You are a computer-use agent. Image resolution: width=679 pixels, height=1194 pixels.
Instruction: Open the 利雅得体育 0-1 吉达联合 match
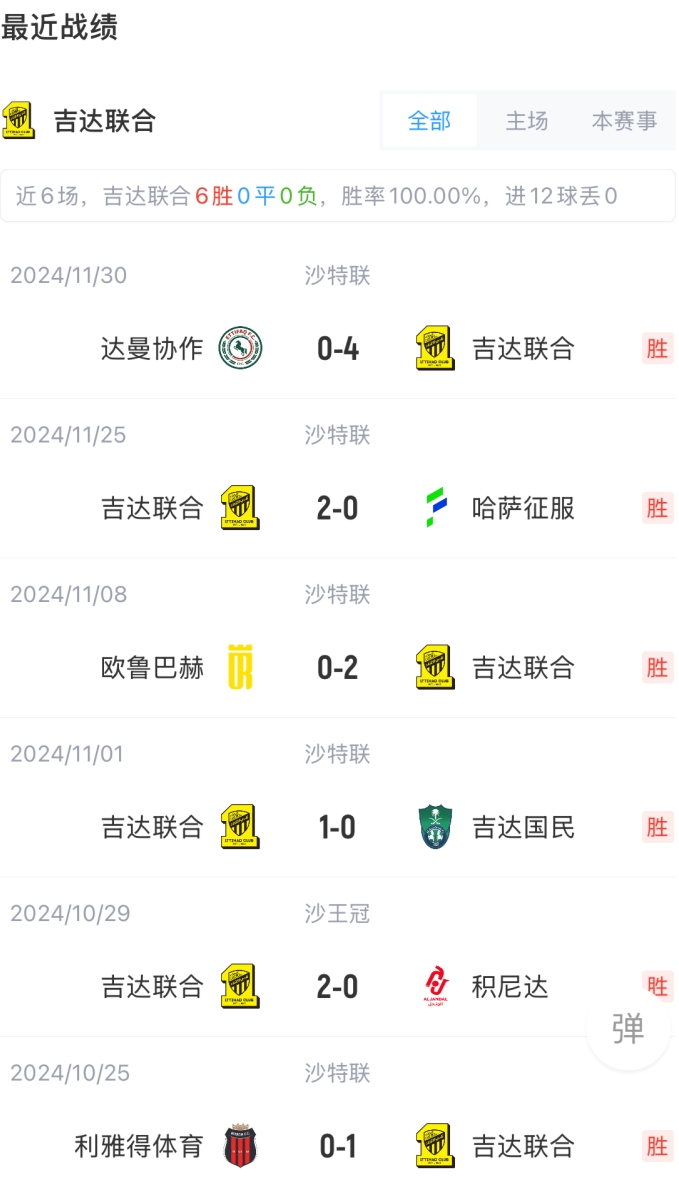click(338, 1146)
